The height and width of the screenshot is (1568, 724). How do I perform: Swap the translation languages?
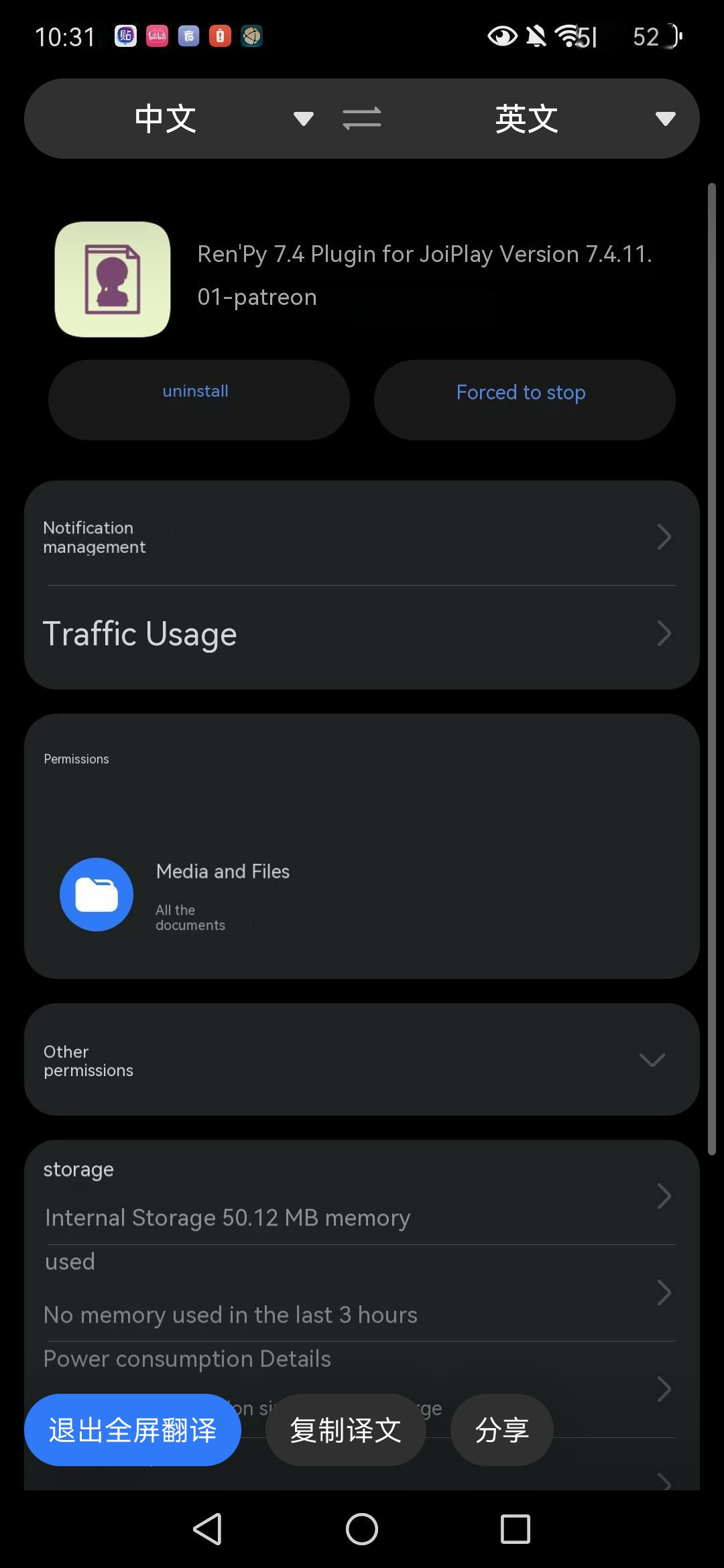click(x=362, y=119)
